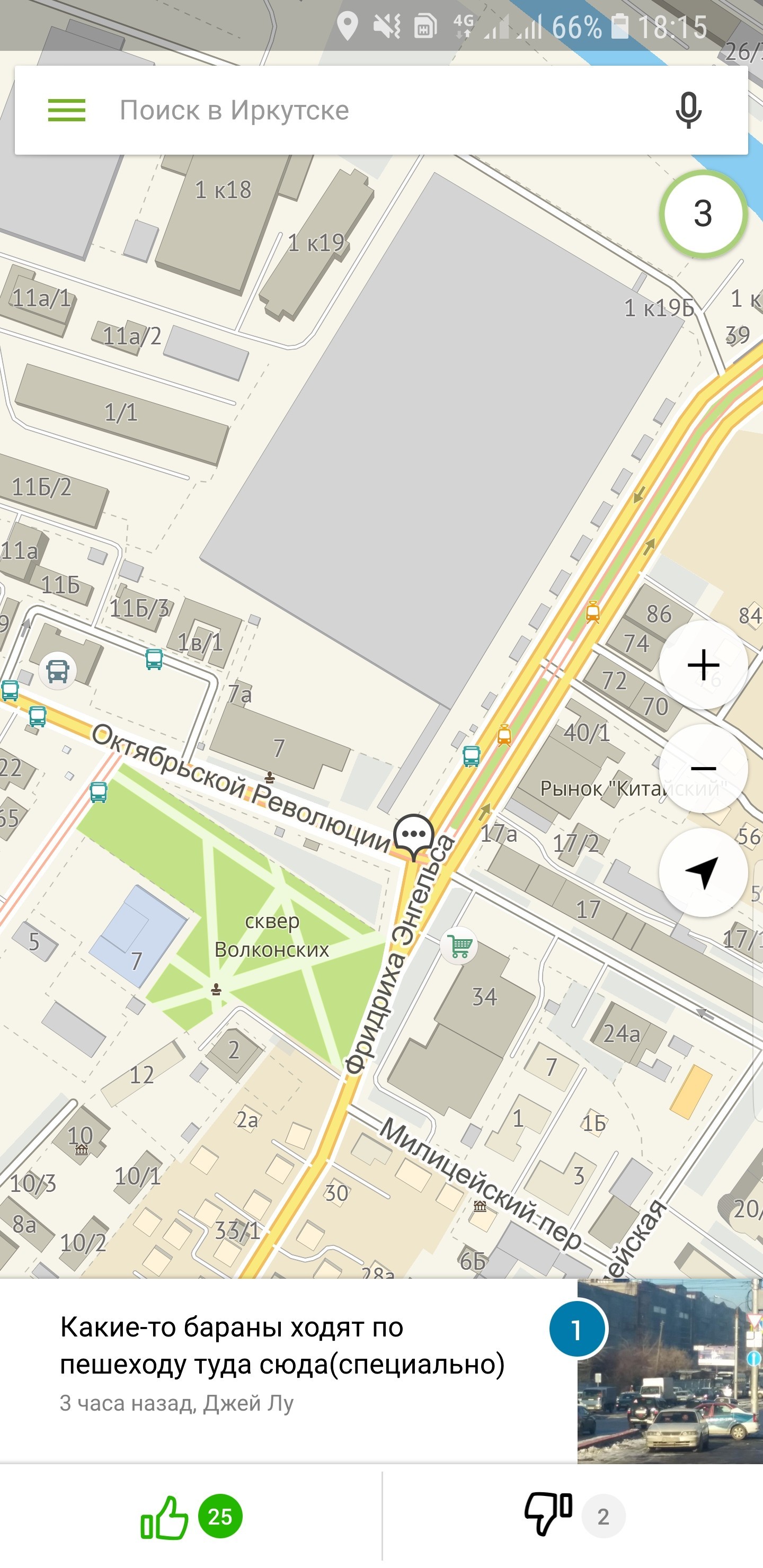Open the traffic score 3 indicator
Image resolution: width=763 pixels, height=1568 pixels.
pos(703,213)
